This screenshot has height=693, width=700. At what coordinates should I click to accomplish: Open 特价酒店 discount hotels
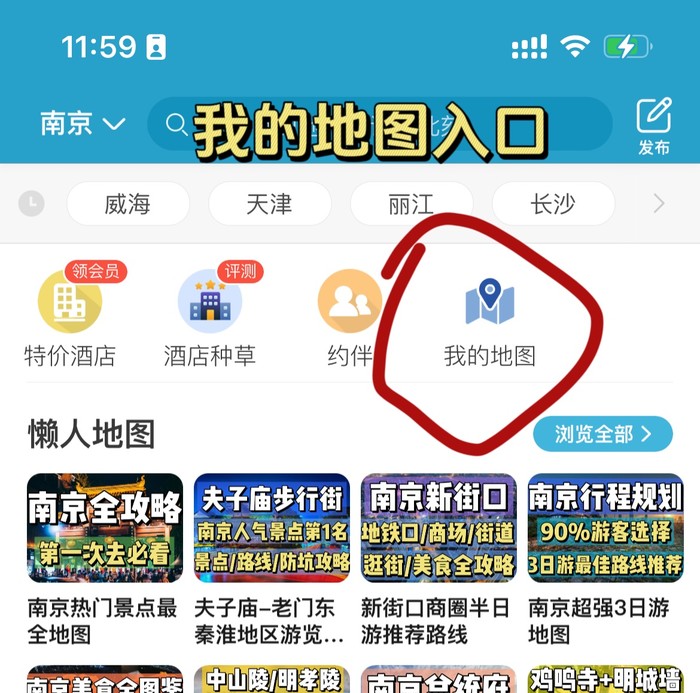(x=70, y=317)
